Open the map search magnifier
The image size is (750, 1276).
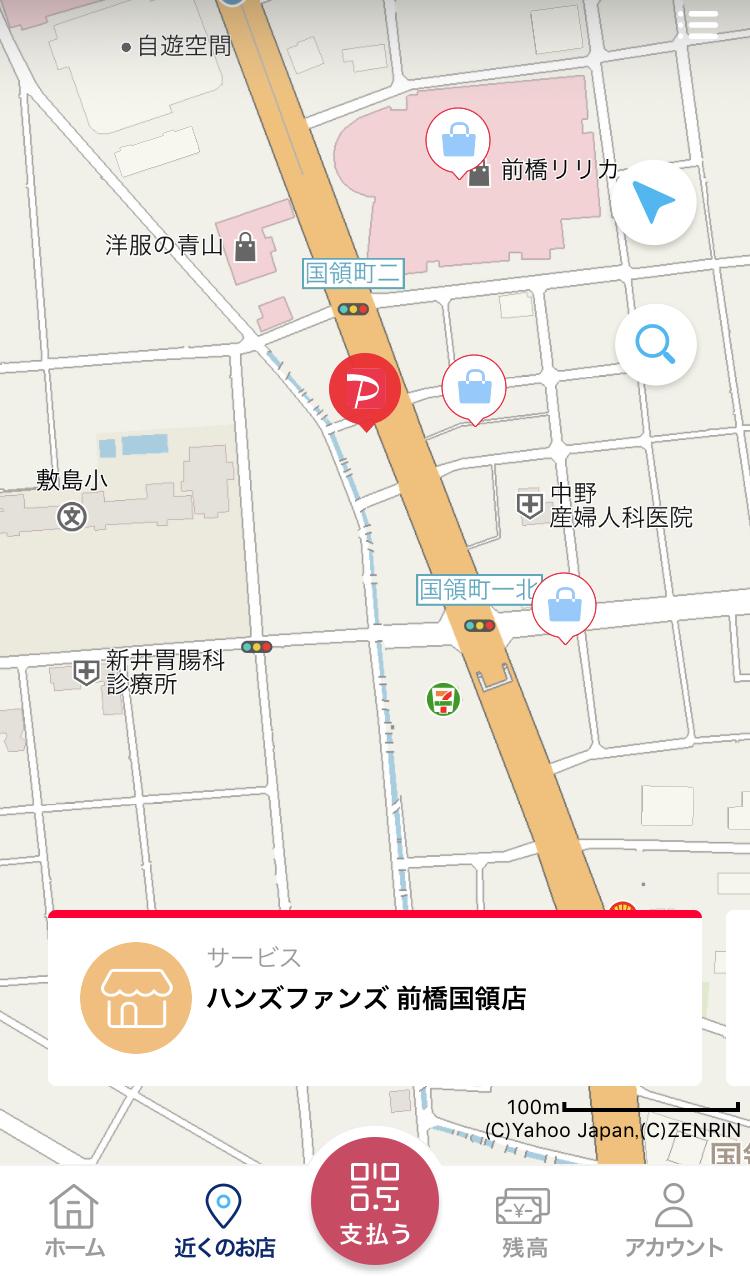655,345
